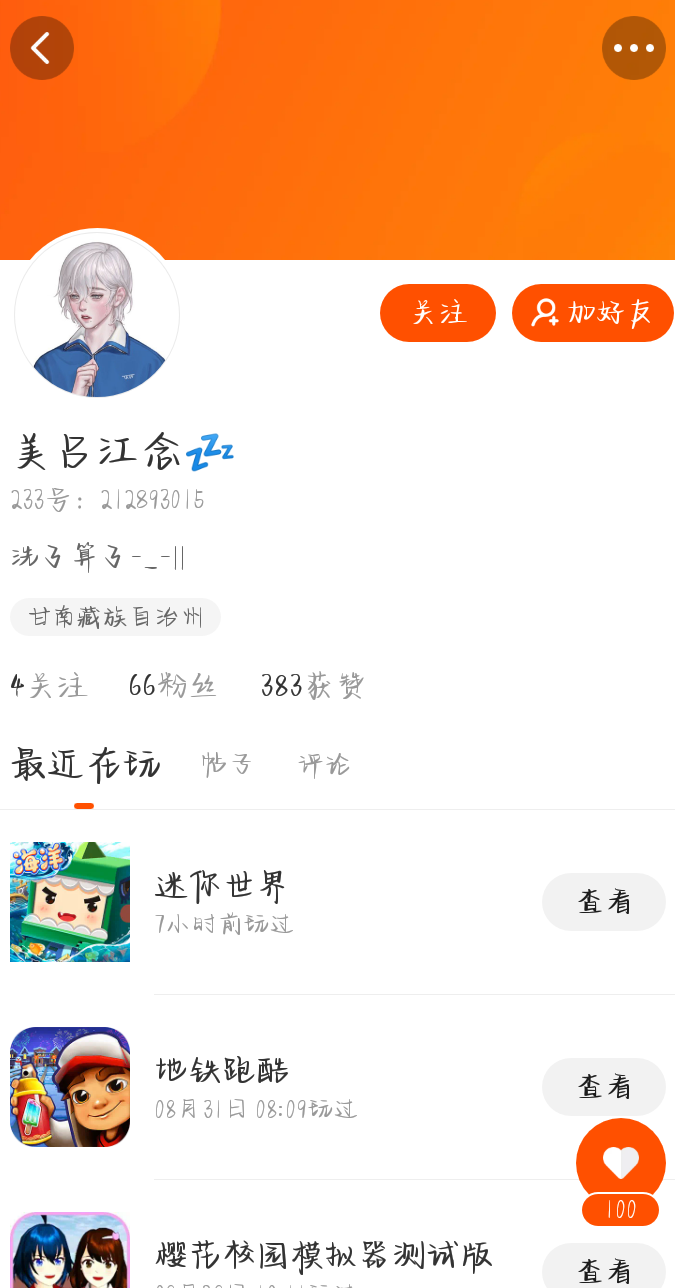This screenshot has width=675, height=1288.
Task: Add this user via 加好友
Action: pyautogui.click(x=592, y=313)
